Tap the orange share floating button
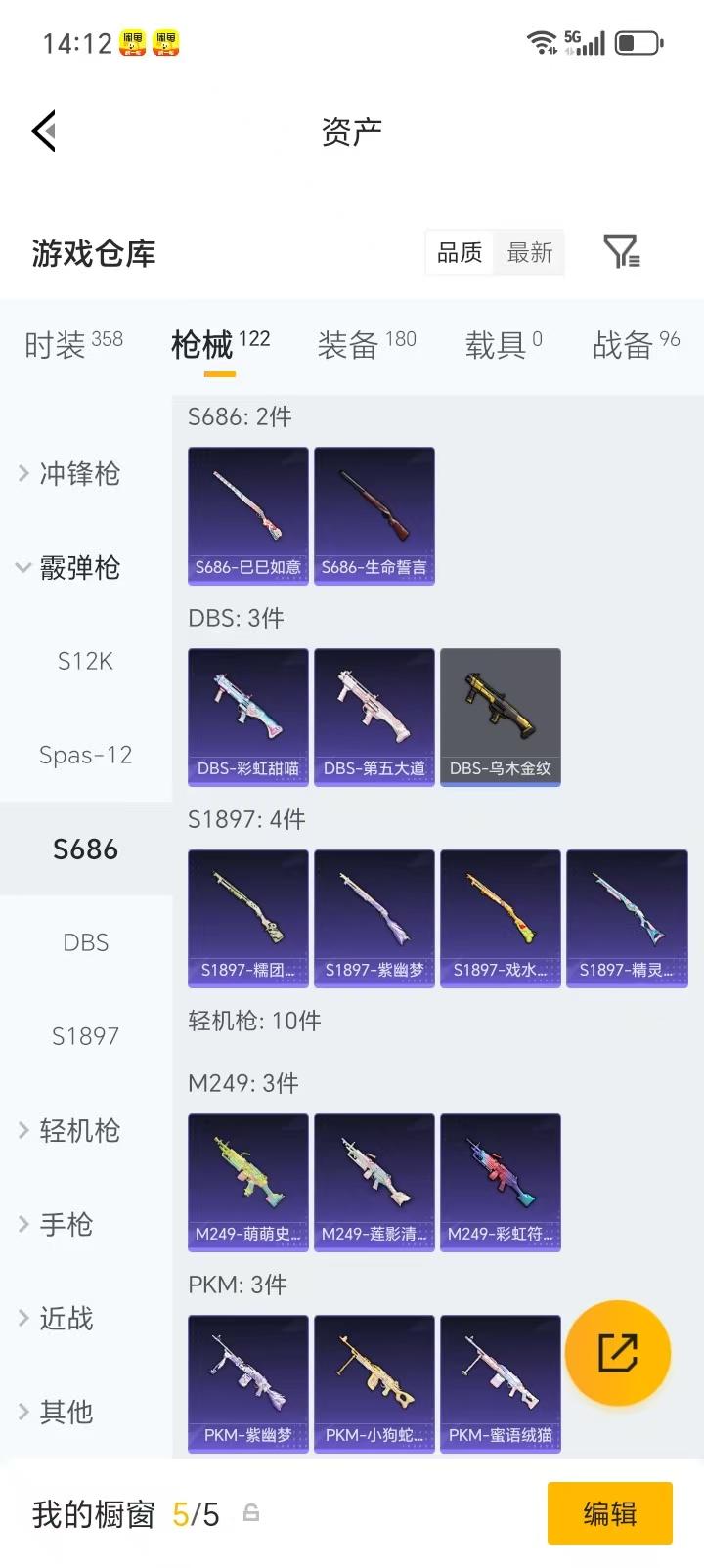704x1568 pixels. pyautogui.click(x=618, y=1352)
